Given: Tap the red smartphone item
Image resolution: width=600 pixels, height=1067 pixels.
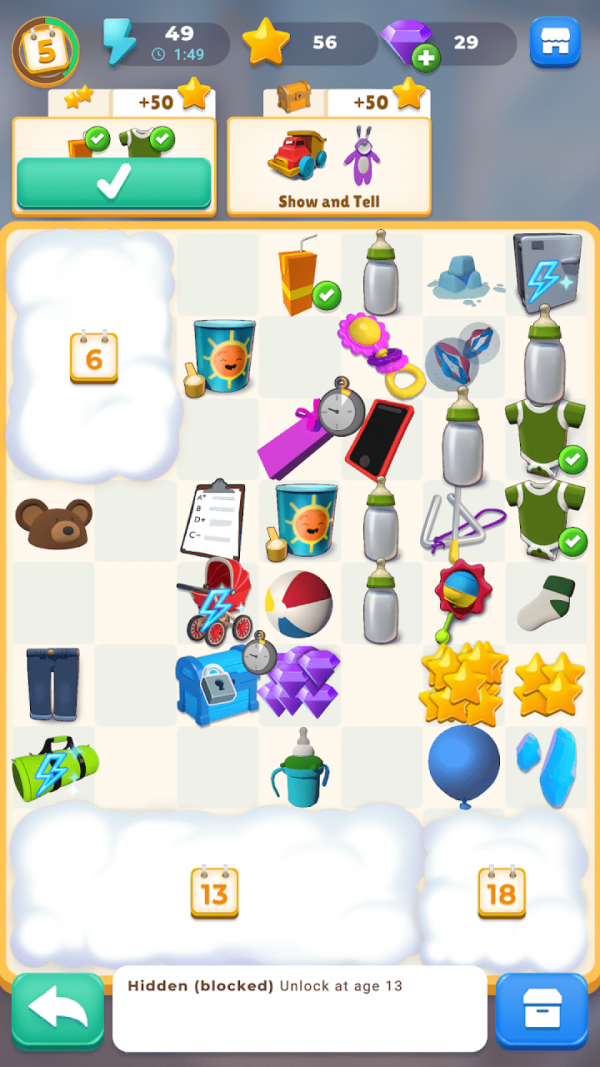Looking at the screenshot, I should click(x=378, y=438).
